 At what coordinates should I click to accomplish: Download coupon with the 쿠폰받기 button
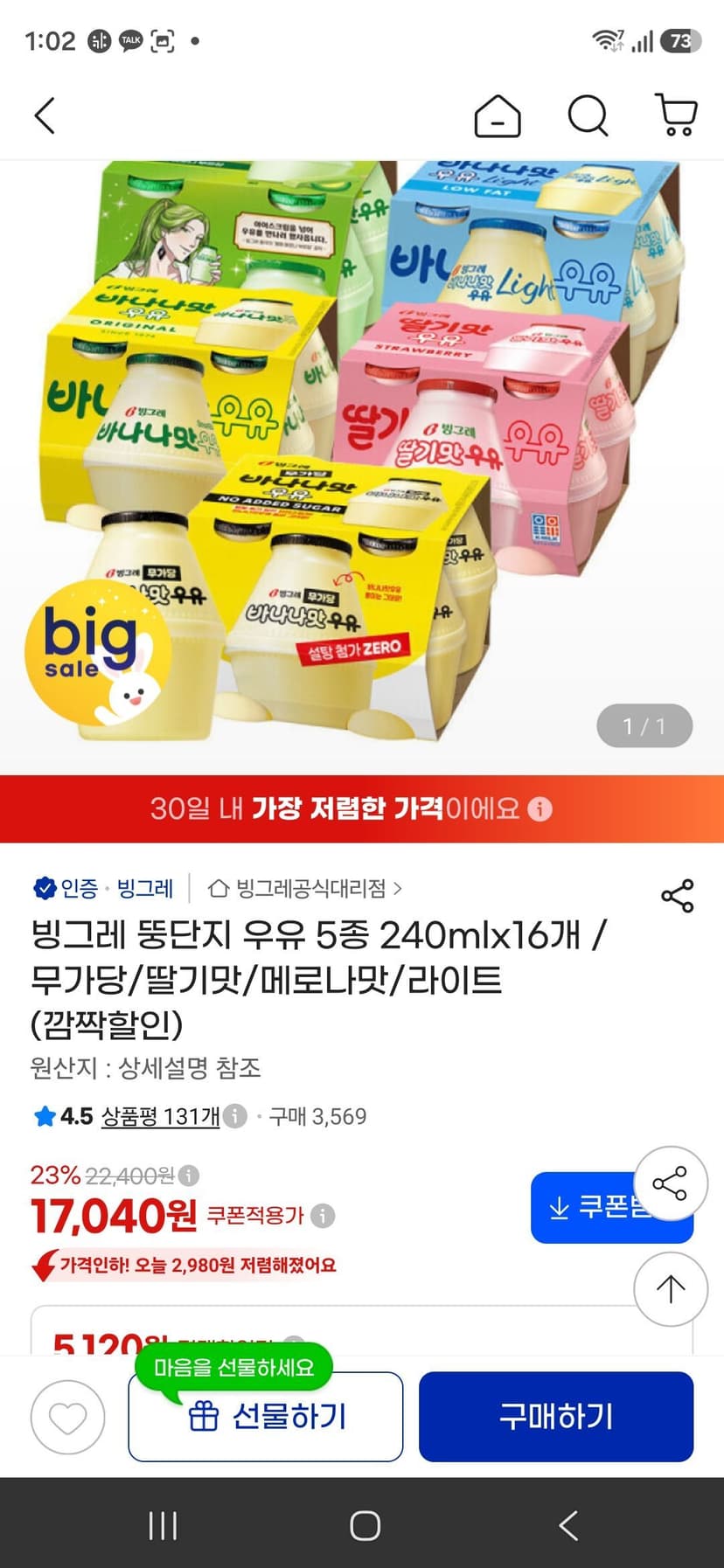point(612,1207)
